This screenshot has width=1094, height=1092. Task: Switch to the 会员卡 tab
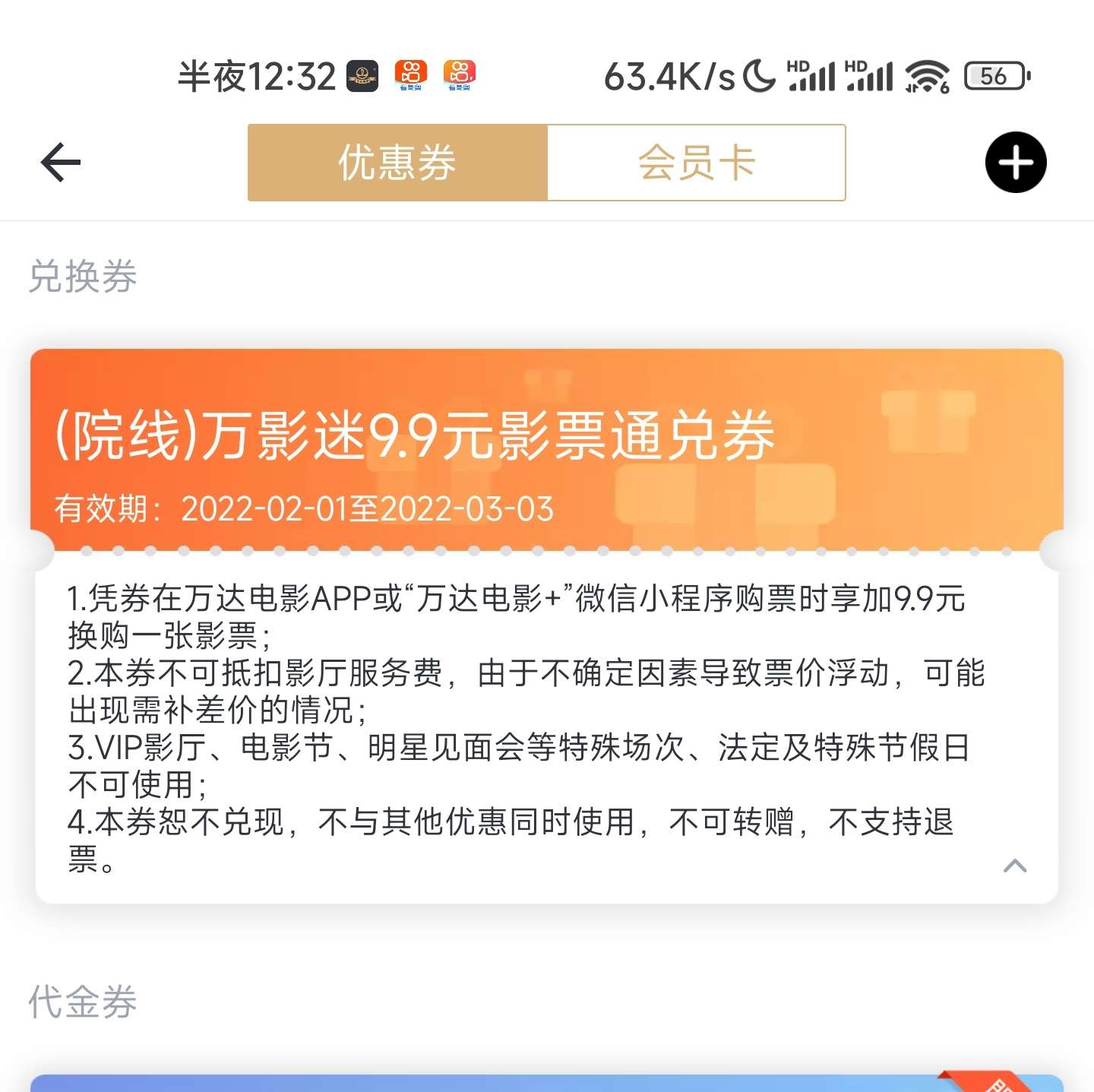(x=696, y=163)
